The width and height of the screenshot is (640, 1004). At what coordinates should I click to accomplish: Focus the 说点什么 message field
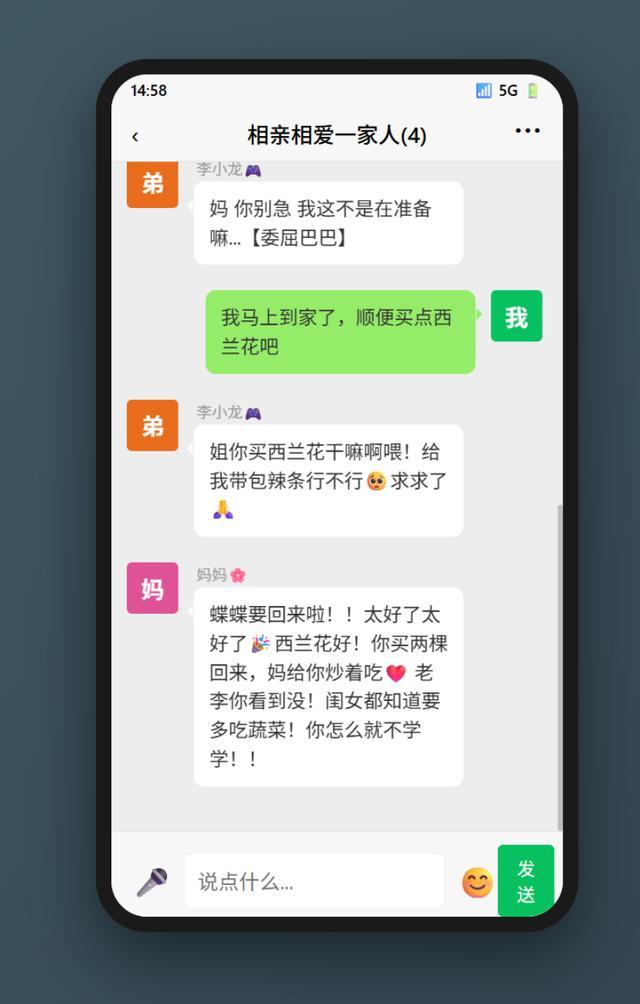pyautogui.click(x=314, y=881)
